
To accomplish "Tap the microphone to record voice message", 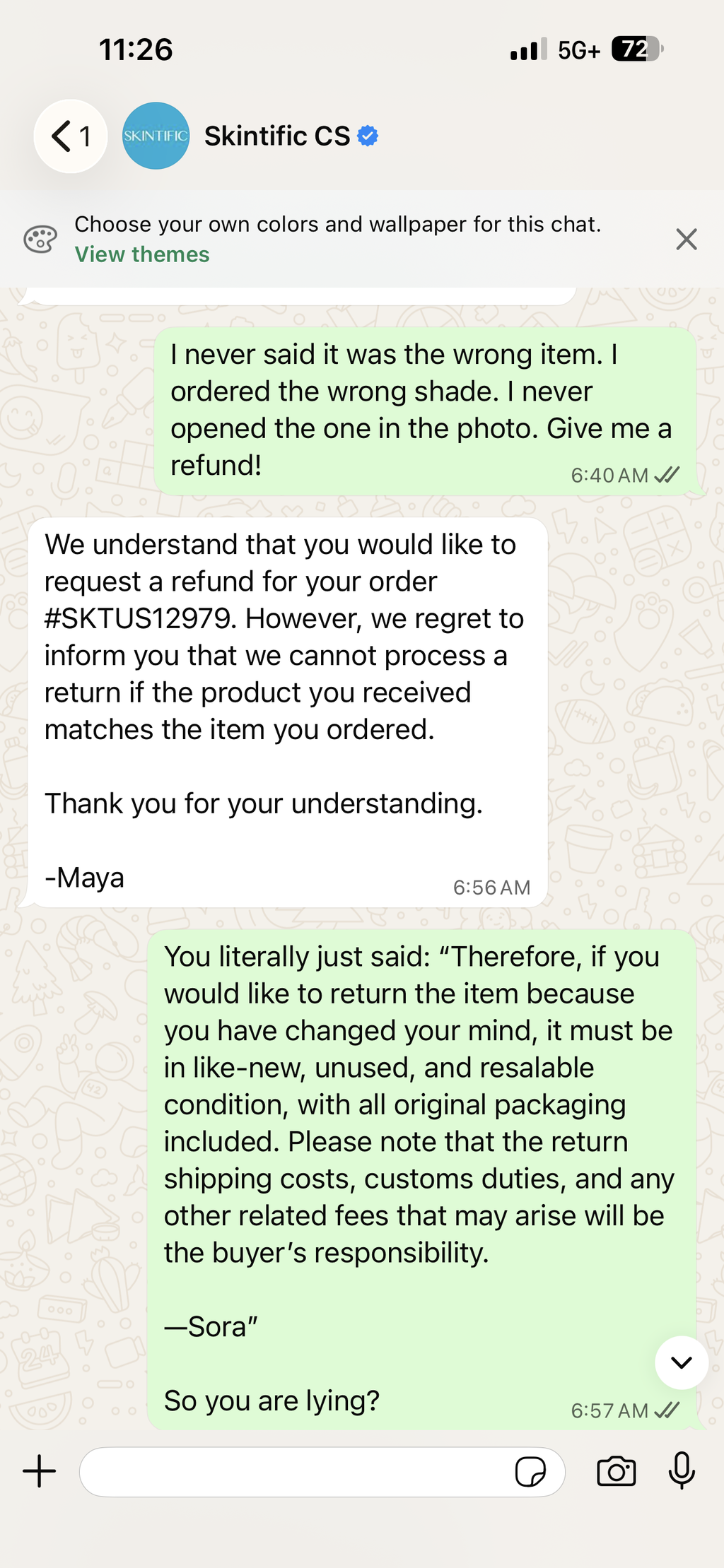I will 682,1471.
